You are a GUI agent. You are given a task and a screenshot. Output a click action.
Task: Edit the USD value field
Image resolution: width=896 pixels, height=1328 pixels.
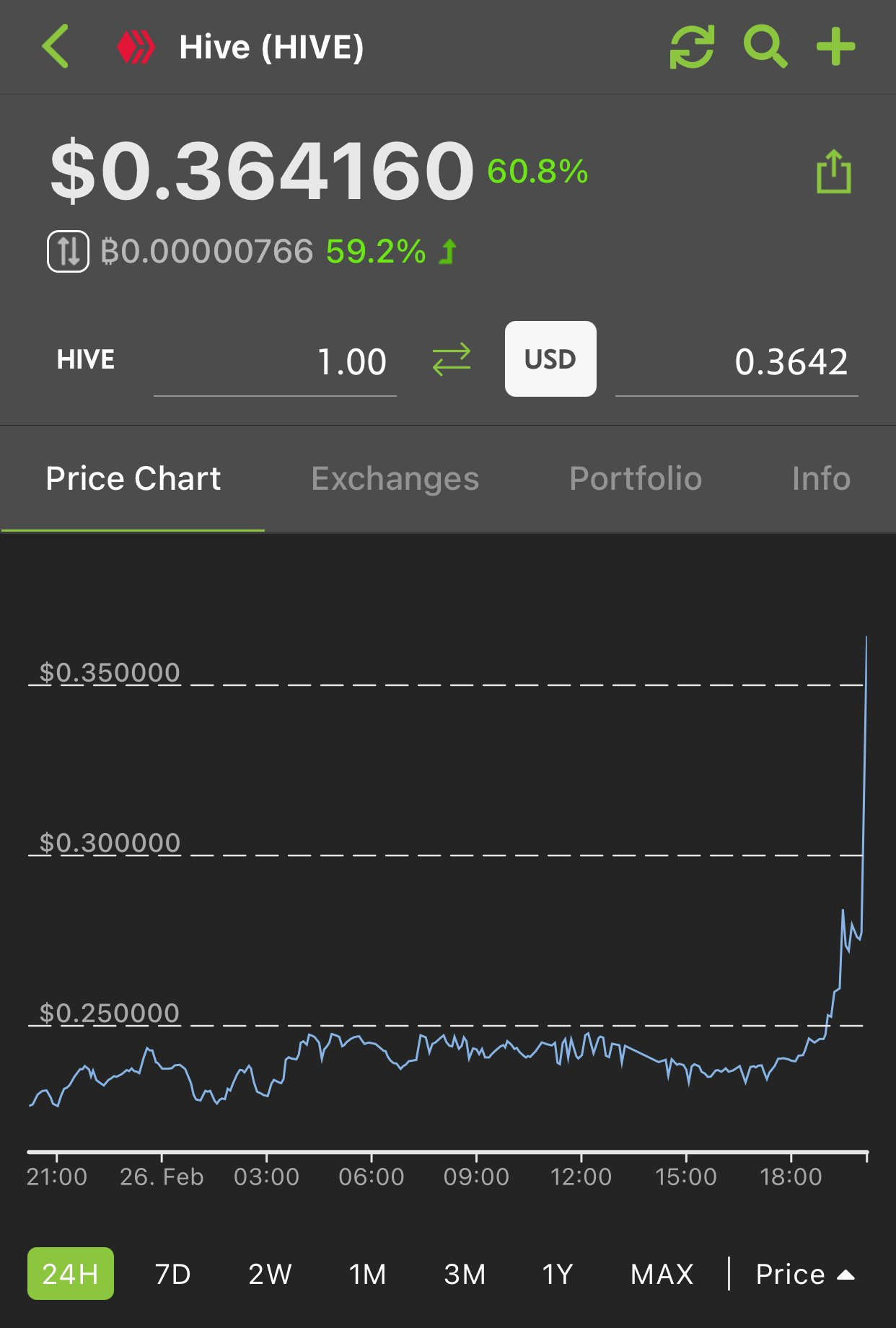[737, 361]
